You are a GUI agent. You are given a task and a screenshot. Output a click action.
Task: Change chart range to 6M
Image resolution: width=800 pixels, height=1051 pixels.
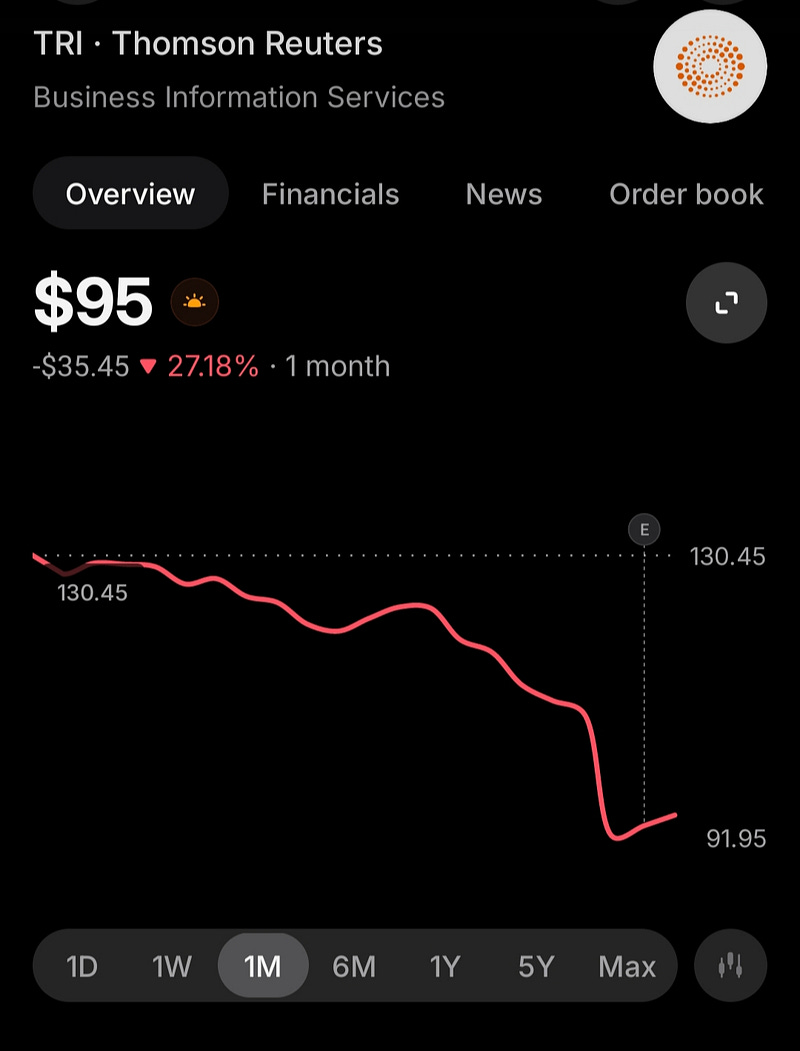pos(354,967)
